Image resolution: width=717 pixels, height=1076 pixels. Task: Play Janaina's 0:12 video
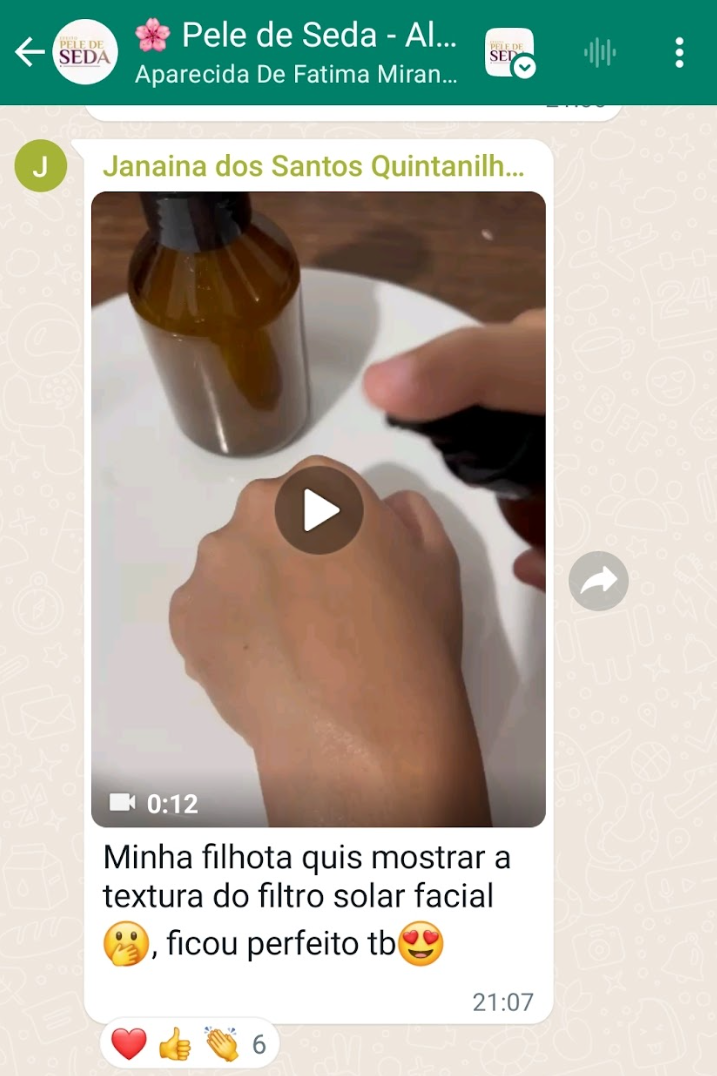(x=319, y=510)
